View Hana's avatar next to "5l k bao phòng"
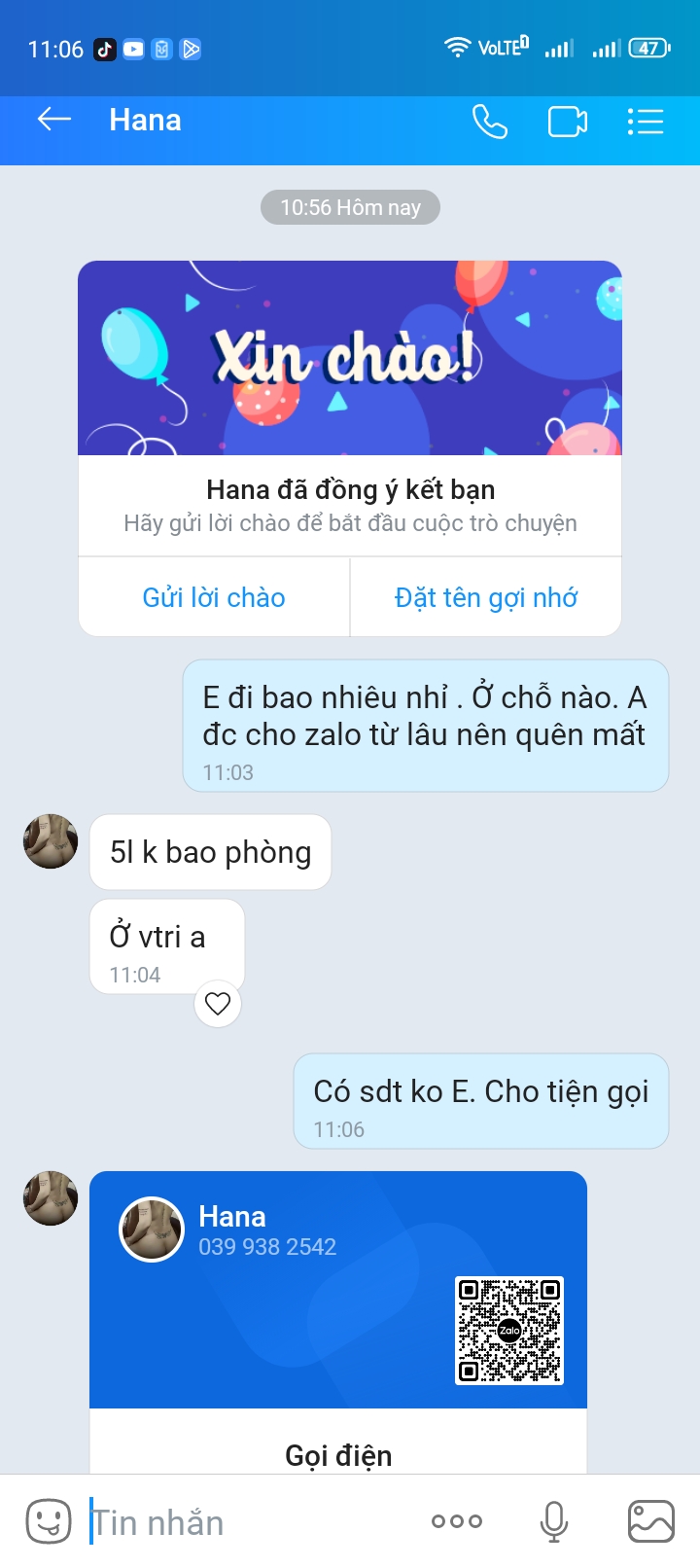The image size is (700, 1568). point(51,841)
